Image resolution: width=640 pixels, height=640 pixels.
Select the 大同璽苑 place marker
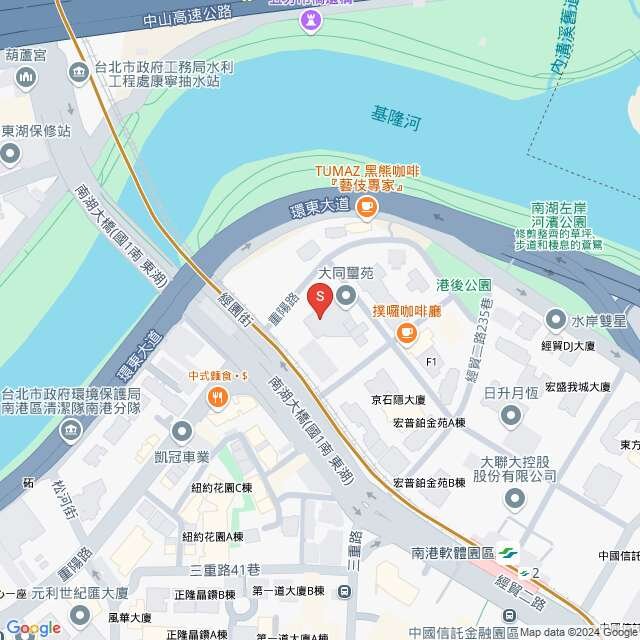347,296
